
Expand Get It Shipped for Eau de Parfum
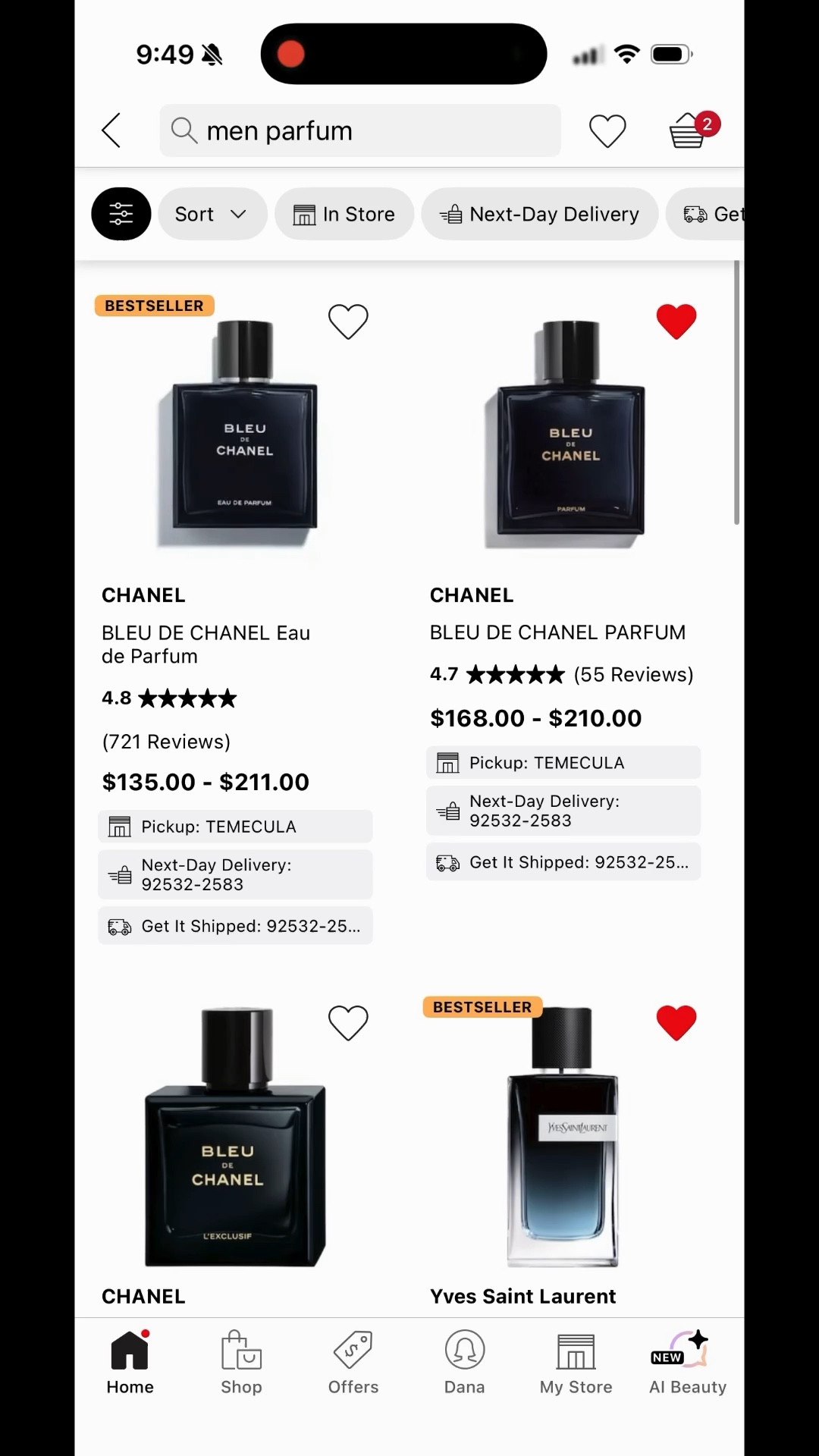235,926
